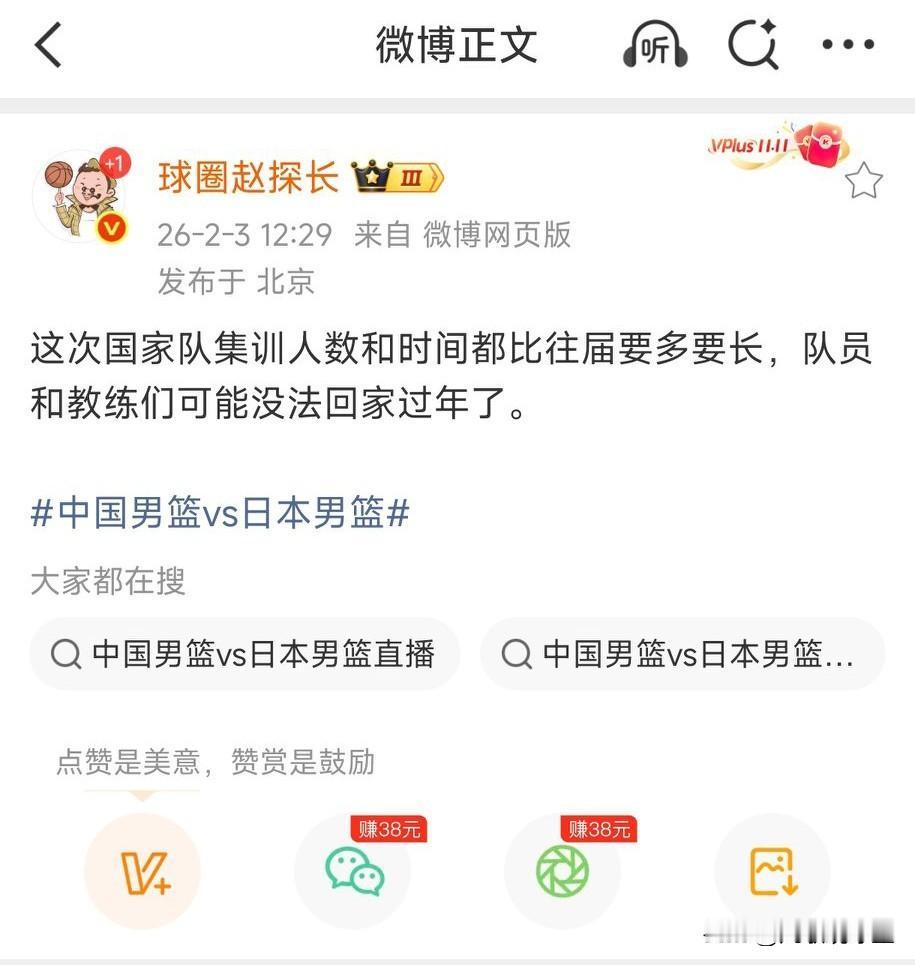
Task: Select the V+ membership reward icon
Action: pyautogui.click(x=143, y=872)
